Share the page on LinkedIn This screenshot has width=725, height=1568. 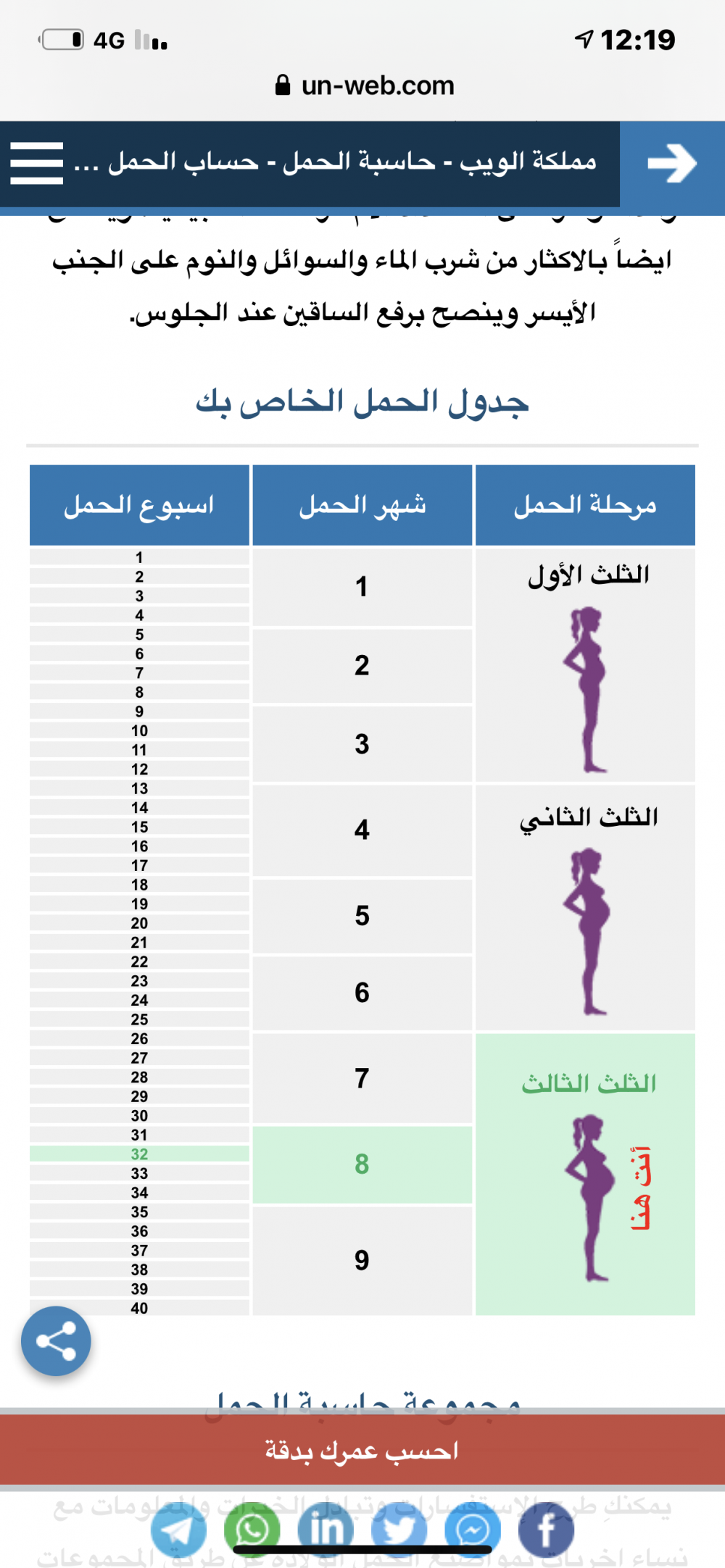326,1530
